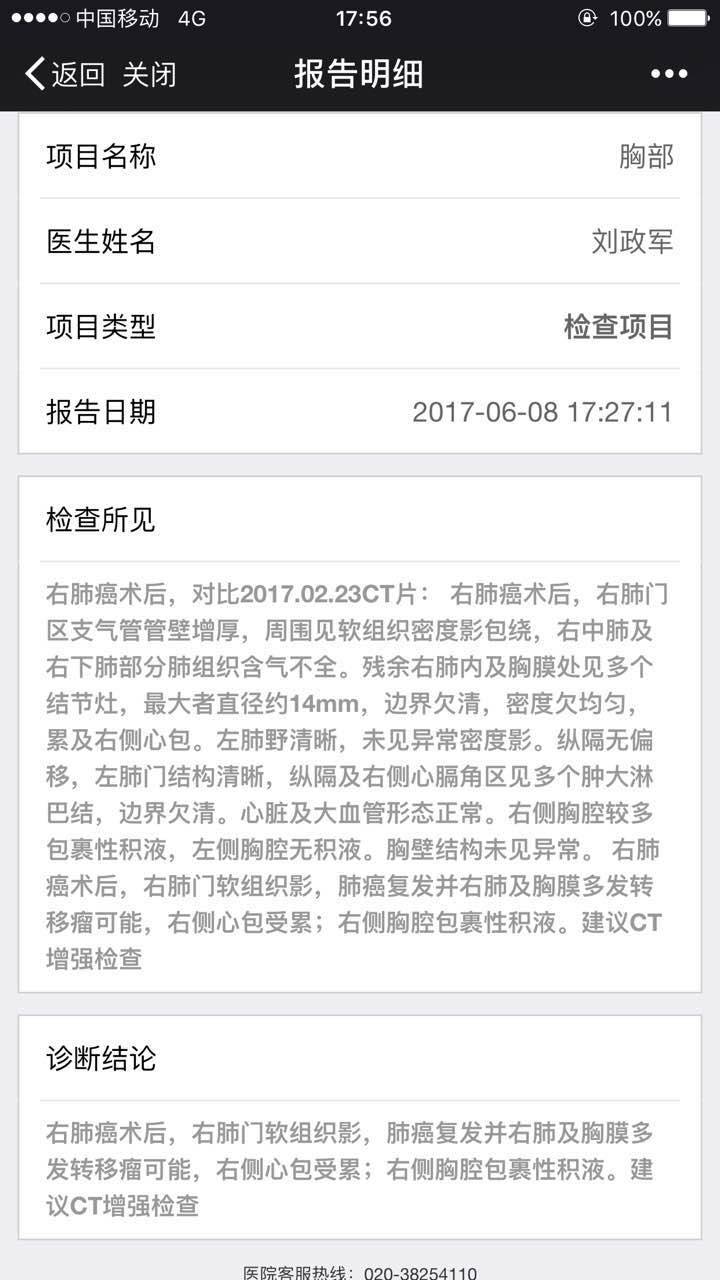Go back using the 返回 arrow
The height and width of the screenshot is (1280, 720).
click(x=62, y=74)
